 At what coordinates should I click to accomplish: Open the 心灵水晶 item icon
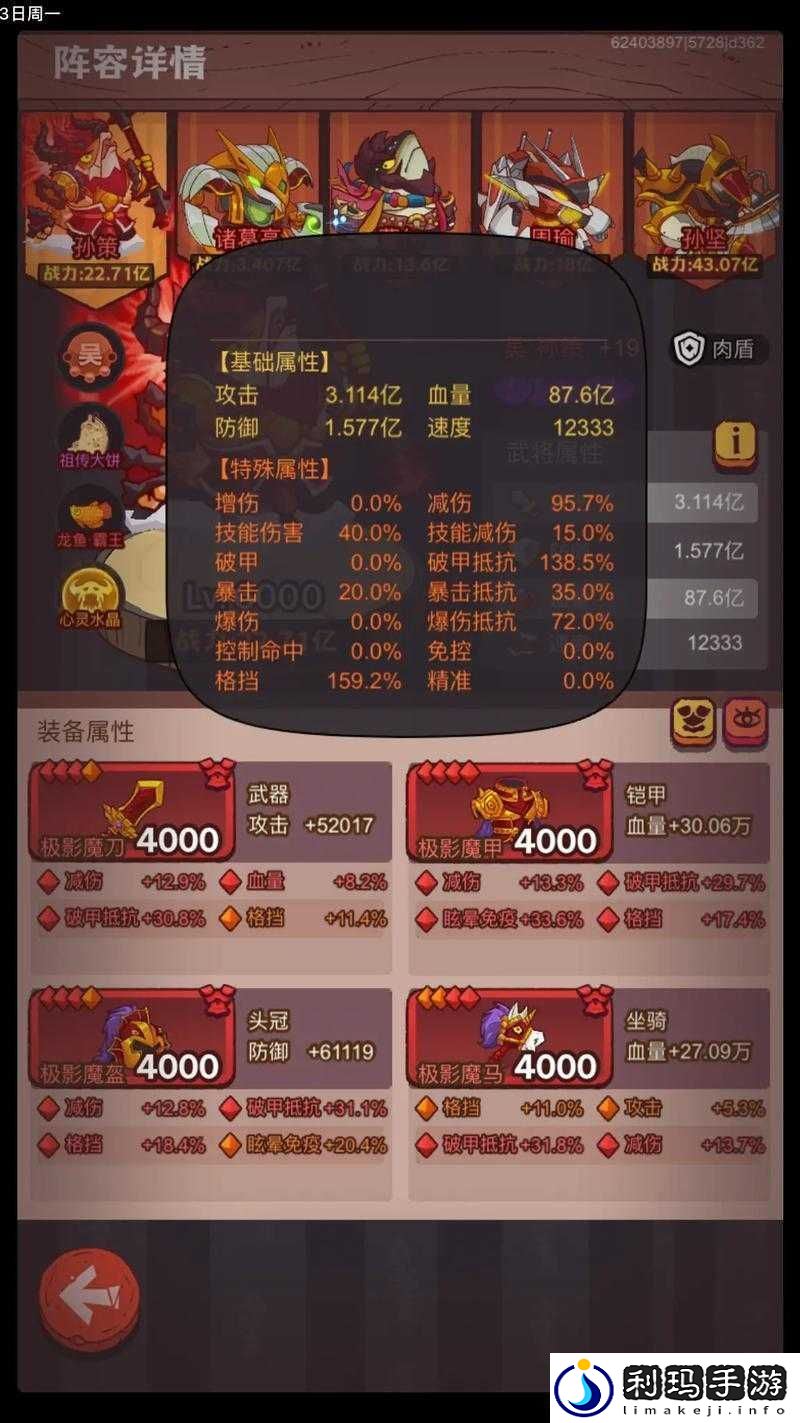tap(90, 595)
